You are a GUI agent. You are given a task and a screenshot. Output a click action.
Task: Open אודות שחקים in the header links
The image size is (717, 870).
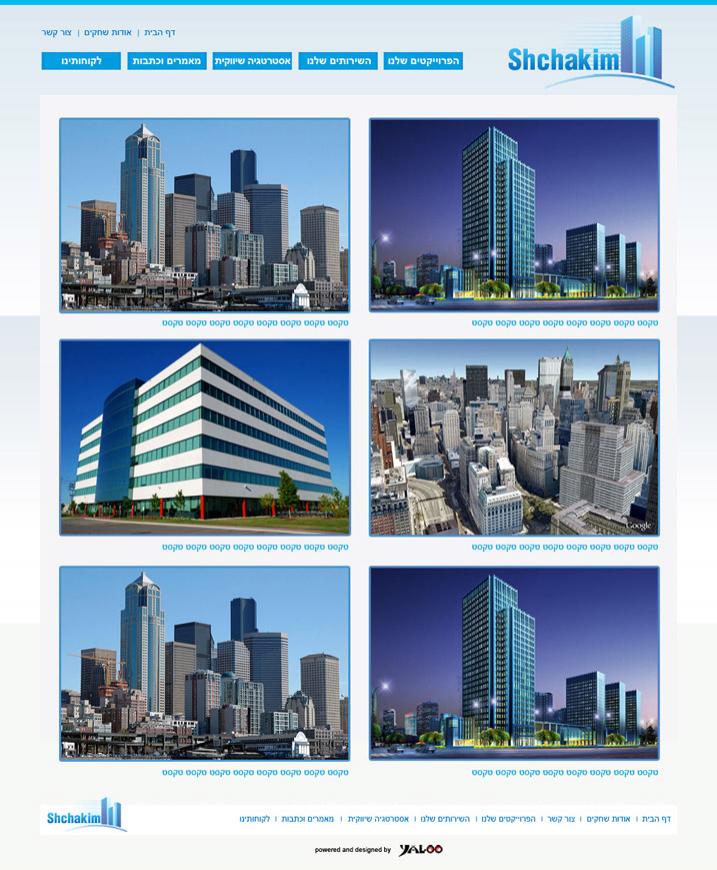point(108,33)
